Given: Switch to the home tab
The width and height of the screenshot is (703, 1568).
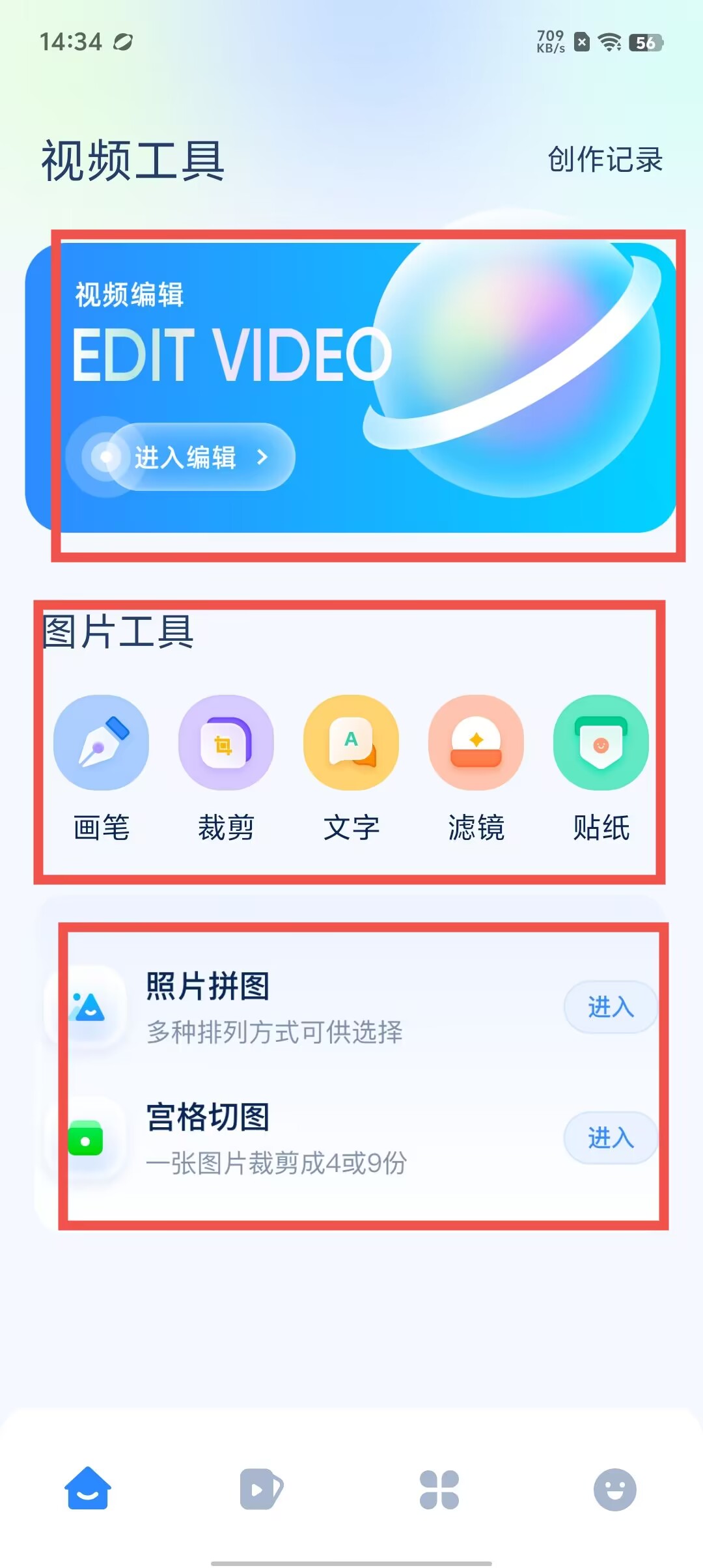Looking at the screenshot, I should point(88,1489).
